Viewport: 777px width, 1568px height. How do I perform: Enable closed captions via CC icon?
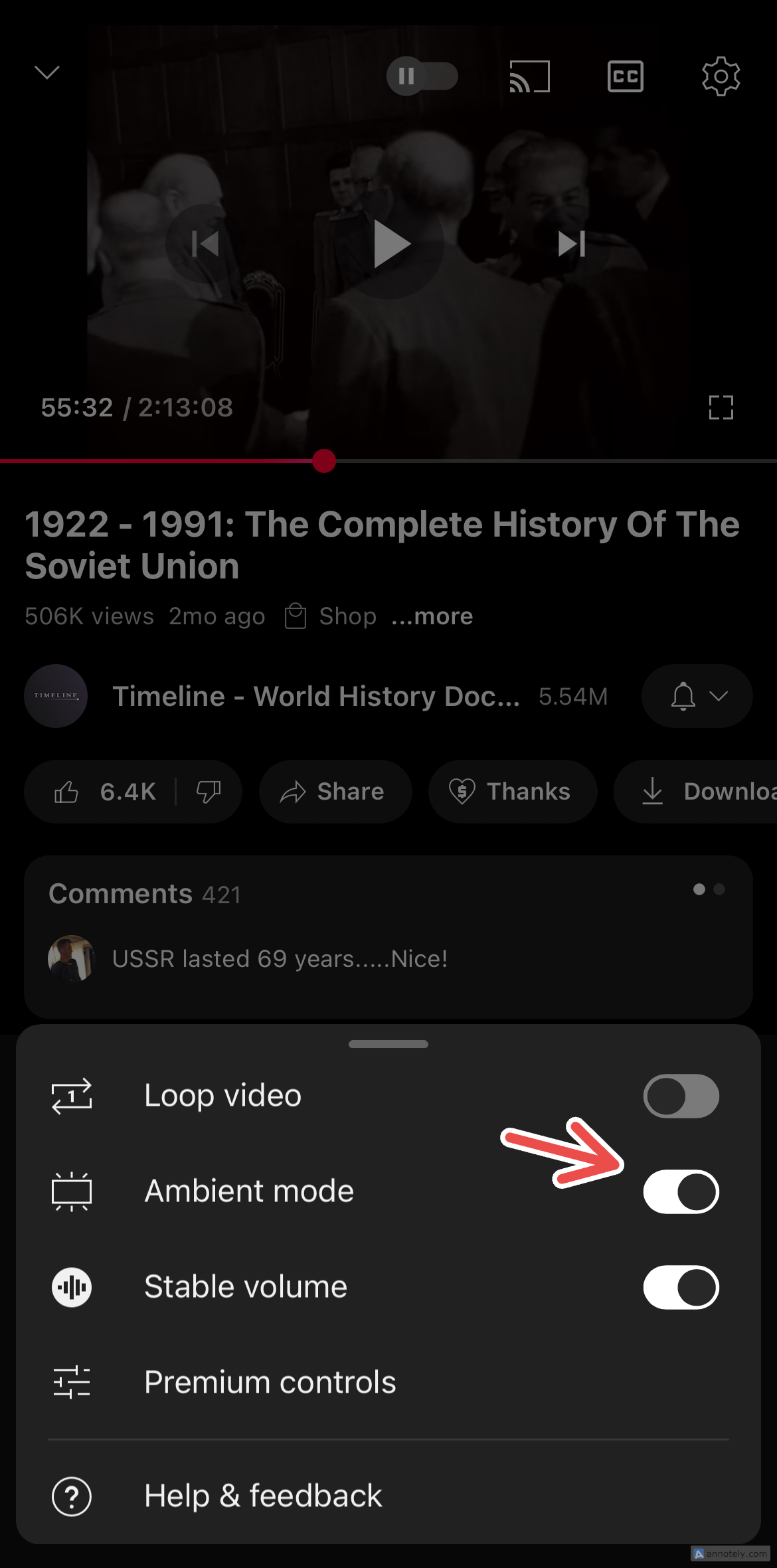click(x=624, y=76)
